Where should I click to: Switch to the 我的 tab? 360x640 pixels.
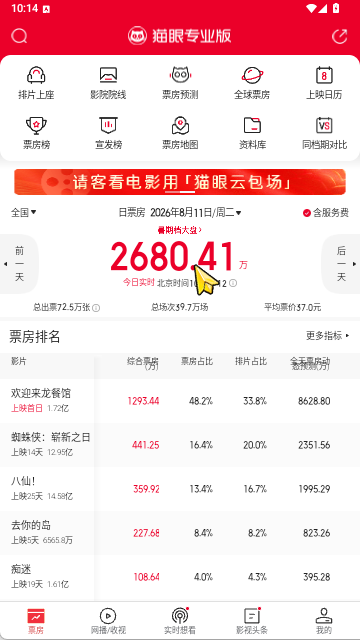coord(324,621)
